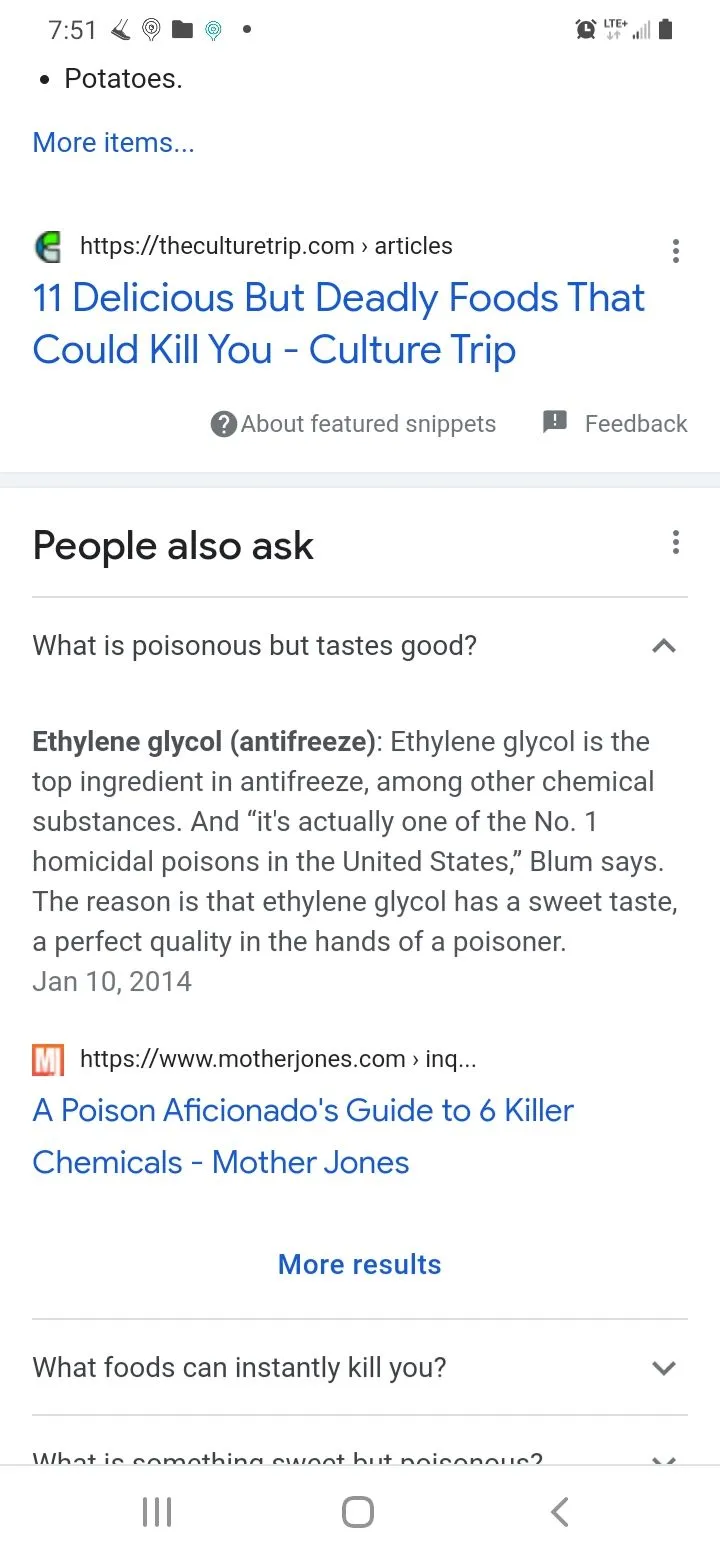The image size is (720, 1560).
Task: Tap the folder icon in the status bar
Action: point(182,29)
